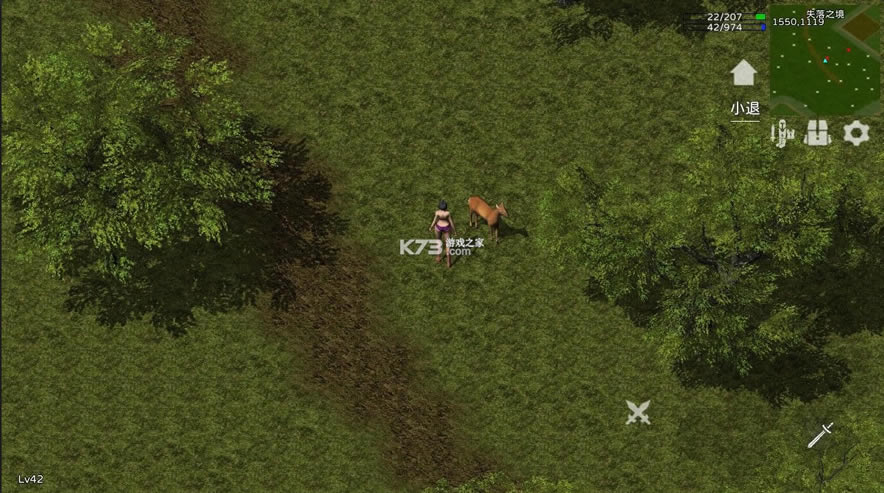Open the character equipment icon
This screenshot has width=884, height=493.
[781, 133]
